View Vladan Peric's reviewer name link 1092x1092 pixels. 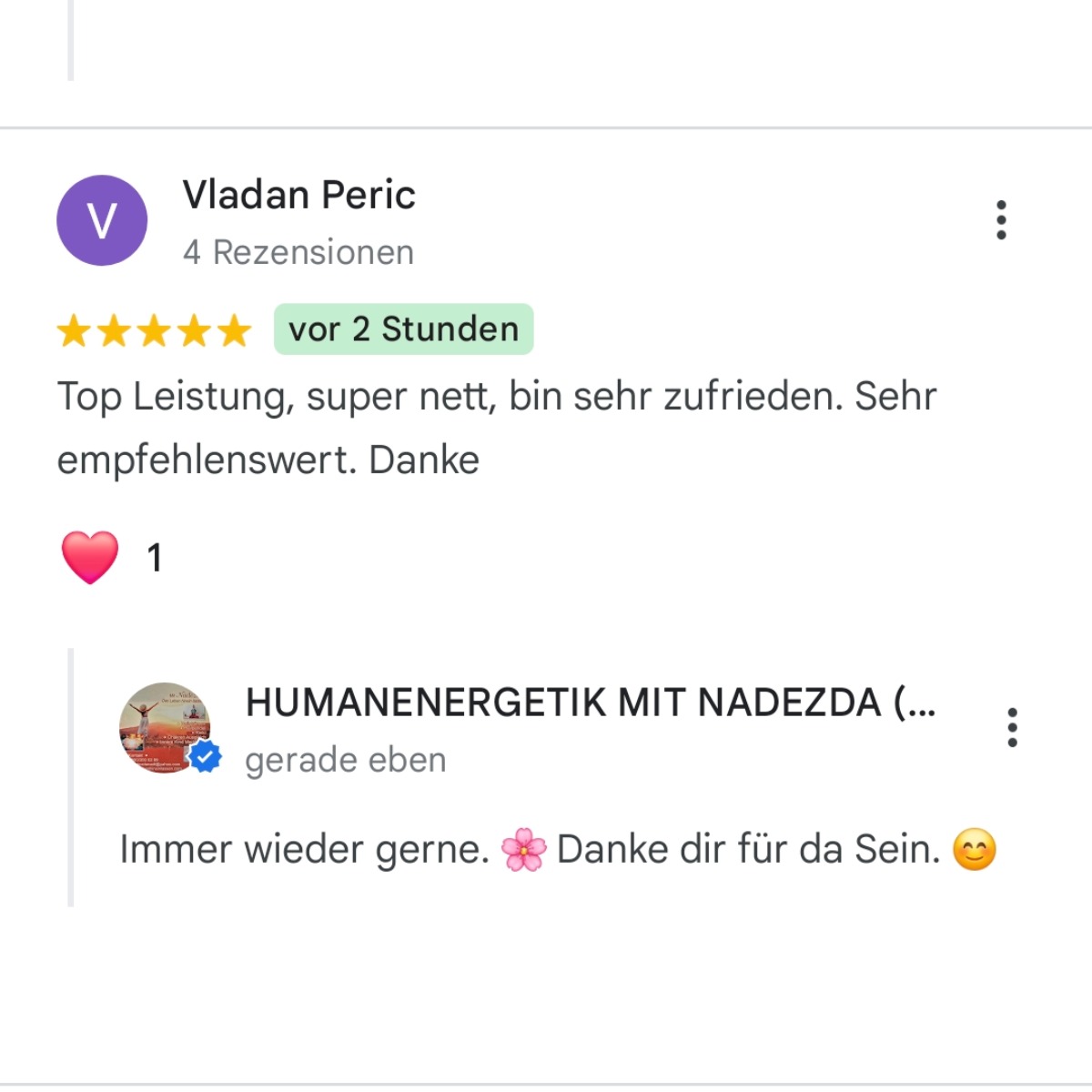click(x=298, y=195)
